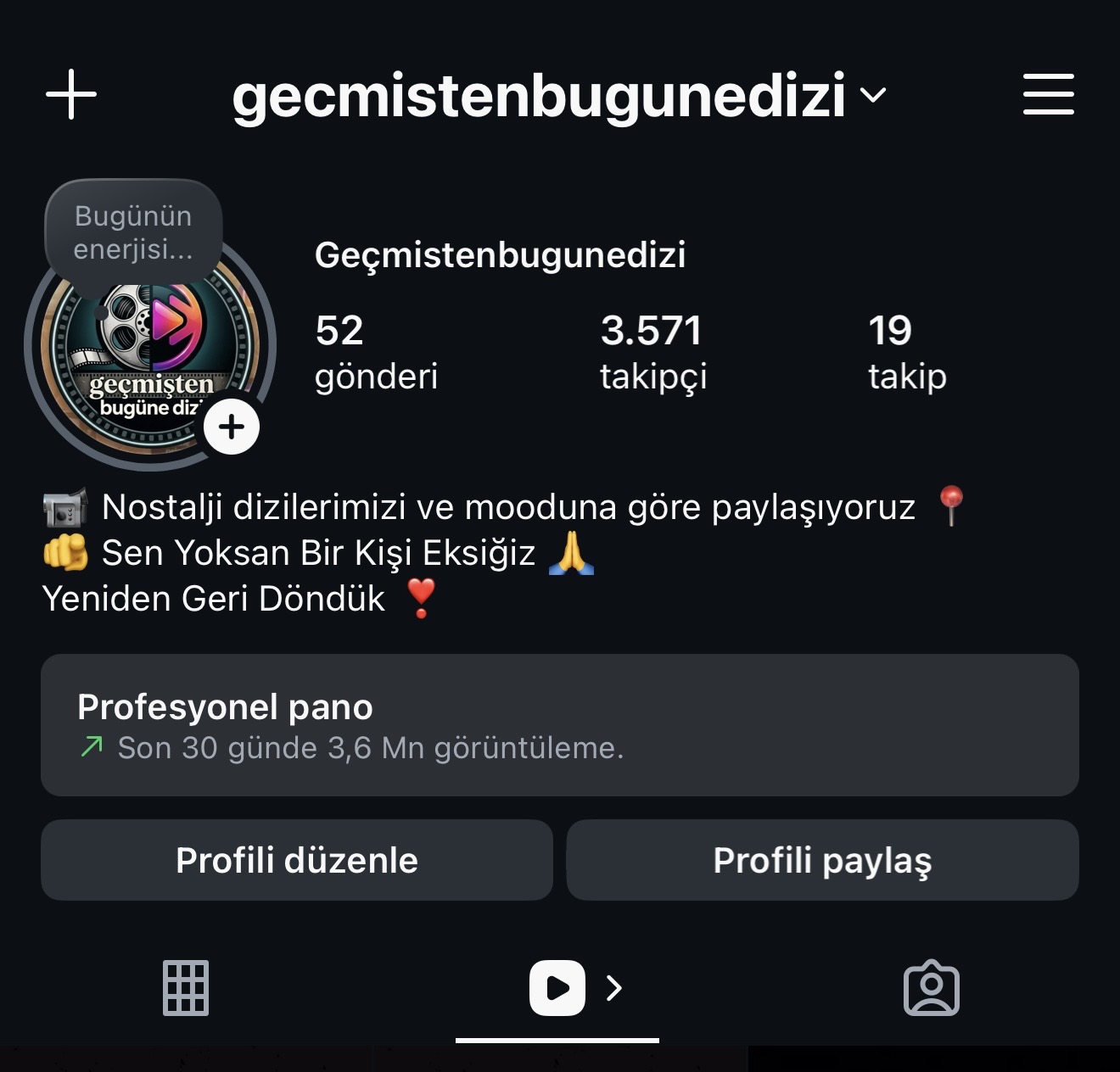The width and height of the screenshot is (1120, 1072).
Task: Tap the plus icon to create new content
Action: (71, 94)
